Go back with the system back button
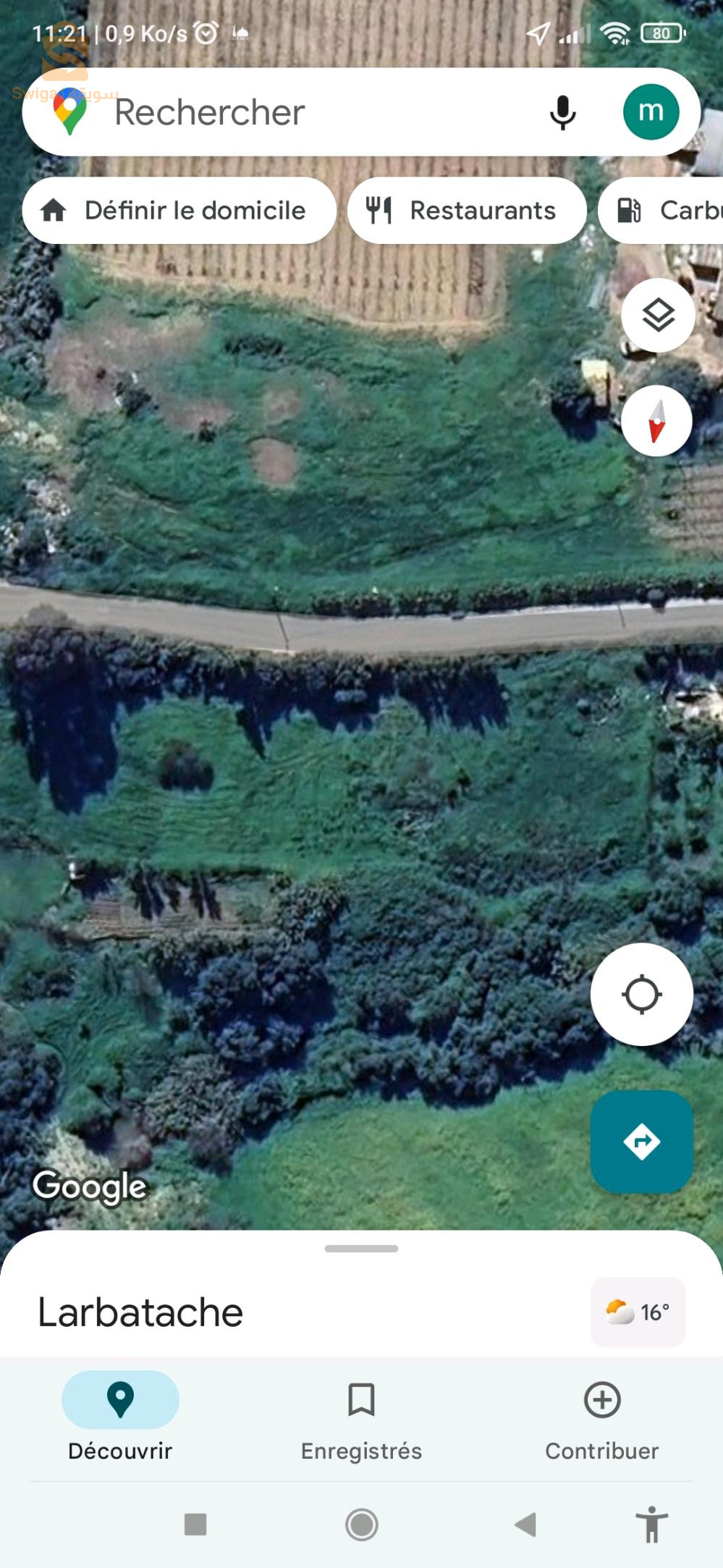The width and height of the screenshot is (723, 1568). click(526, 1524)
